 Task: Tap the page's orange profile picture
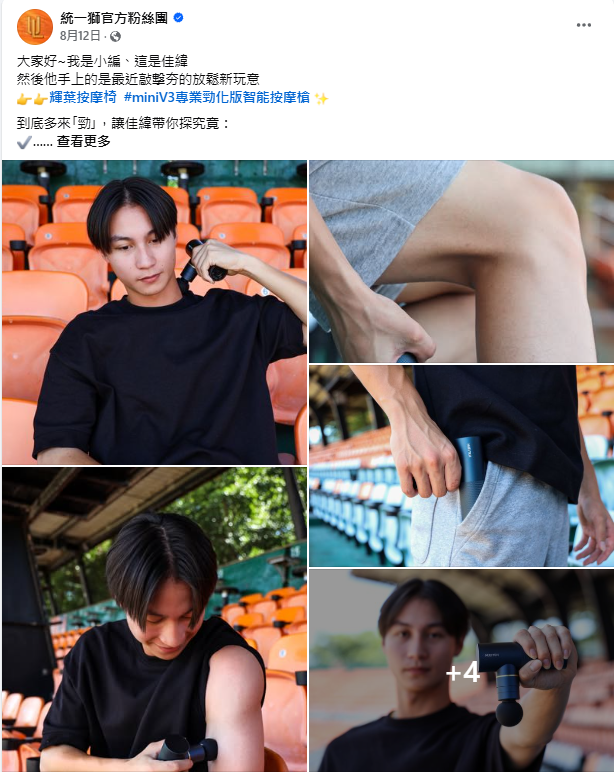tap(35, 26)
